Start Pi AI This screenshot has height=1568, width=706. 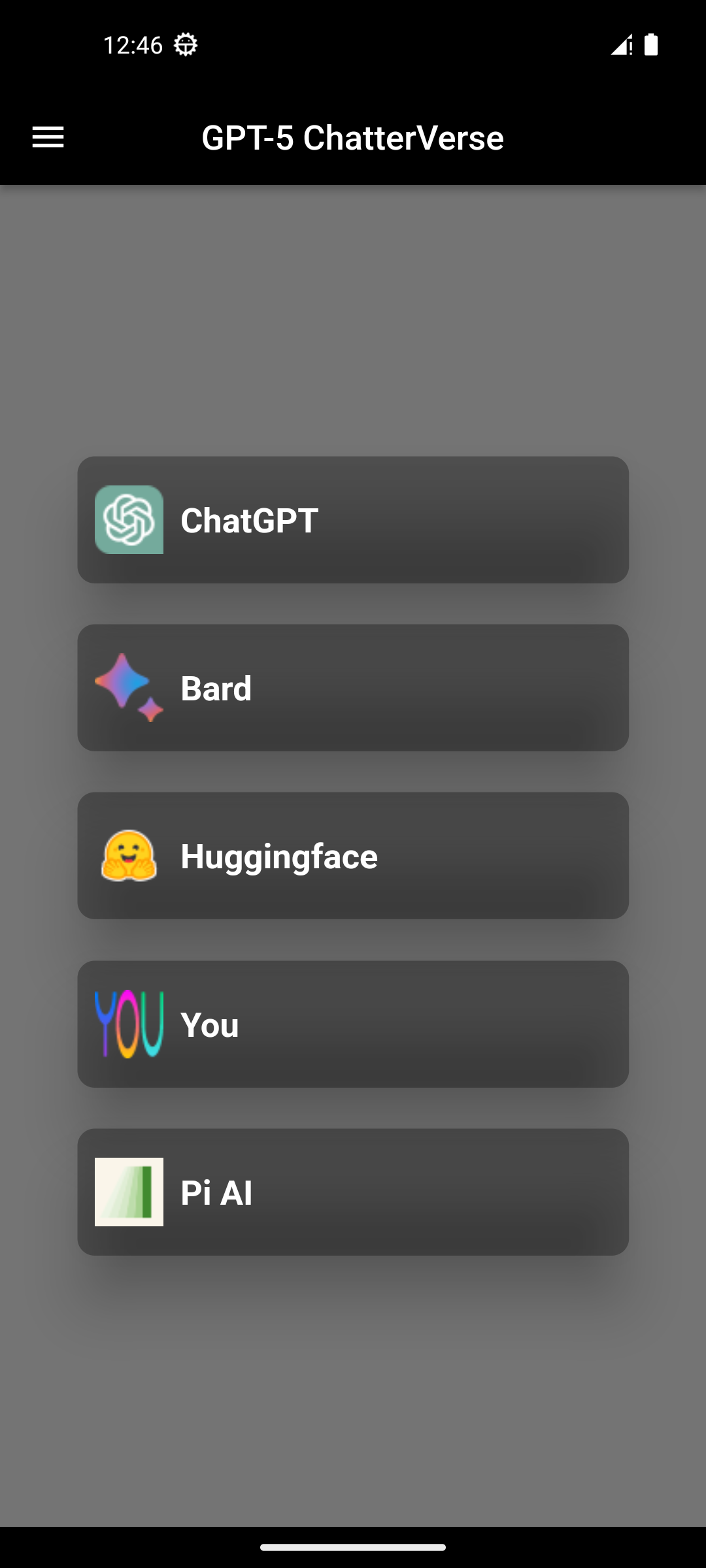coord(353,1192)
